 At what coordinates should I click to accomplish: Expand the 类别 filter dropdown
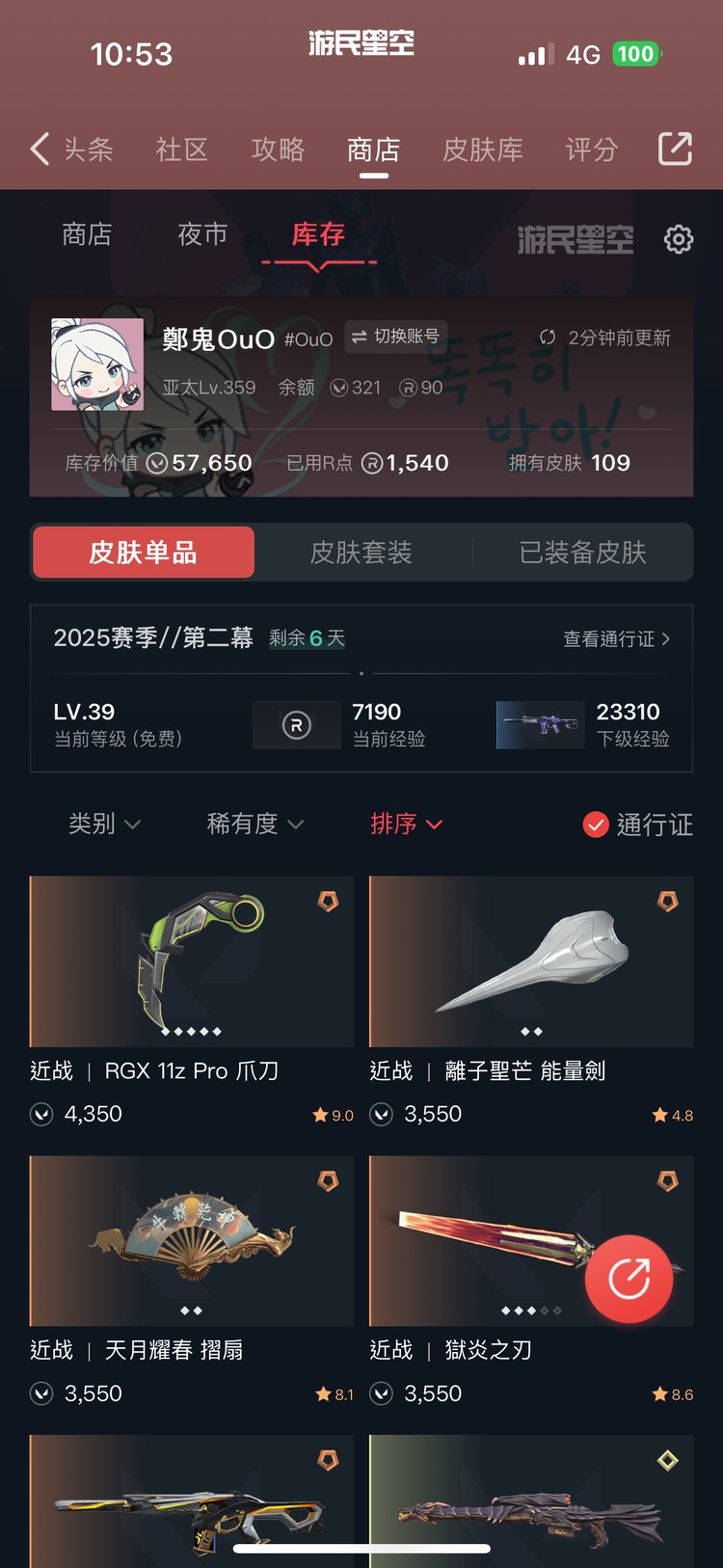(104, 824)
